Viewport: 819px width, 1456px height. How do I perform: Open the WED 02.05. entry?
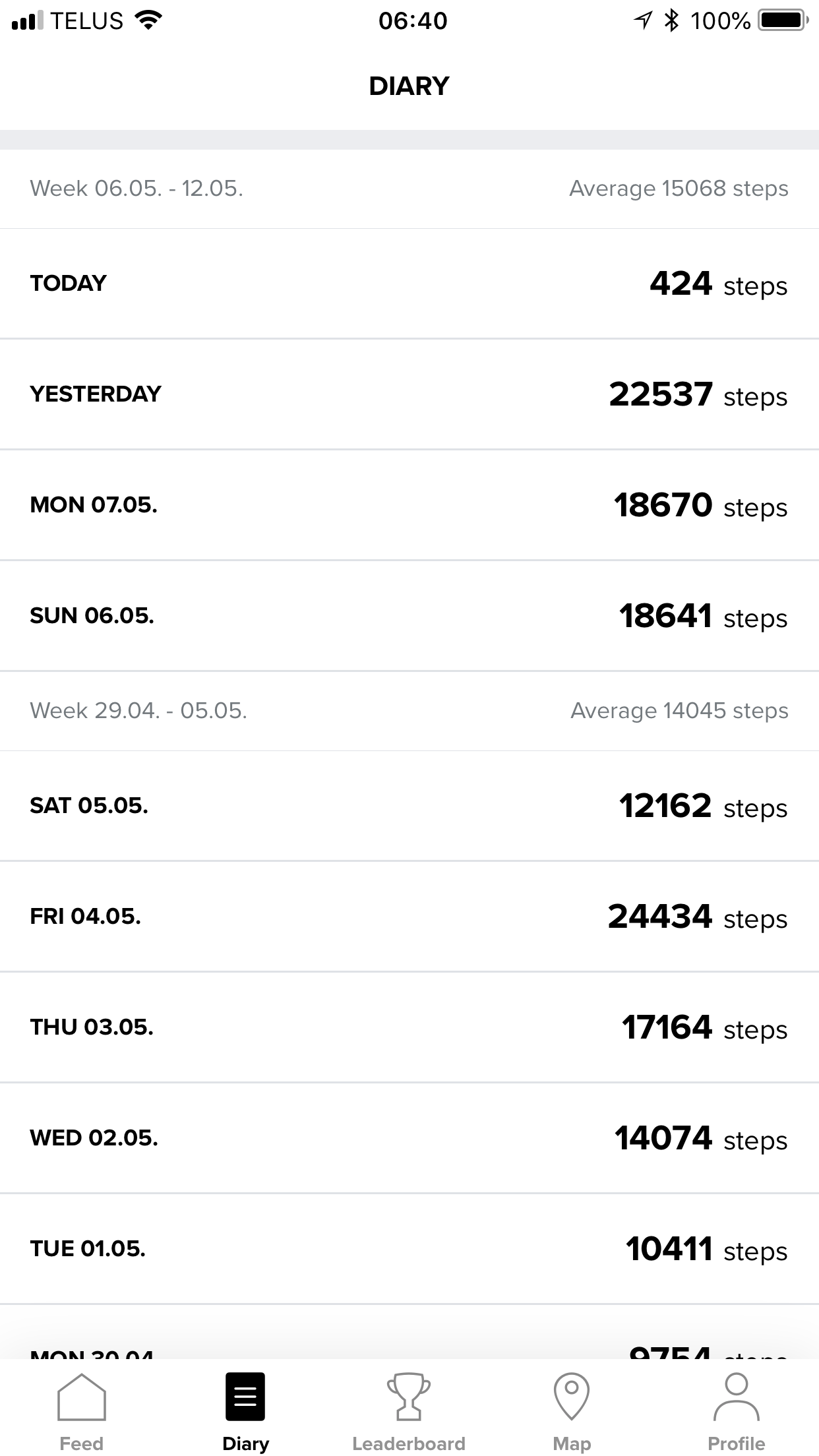(x=409, y=1138)
